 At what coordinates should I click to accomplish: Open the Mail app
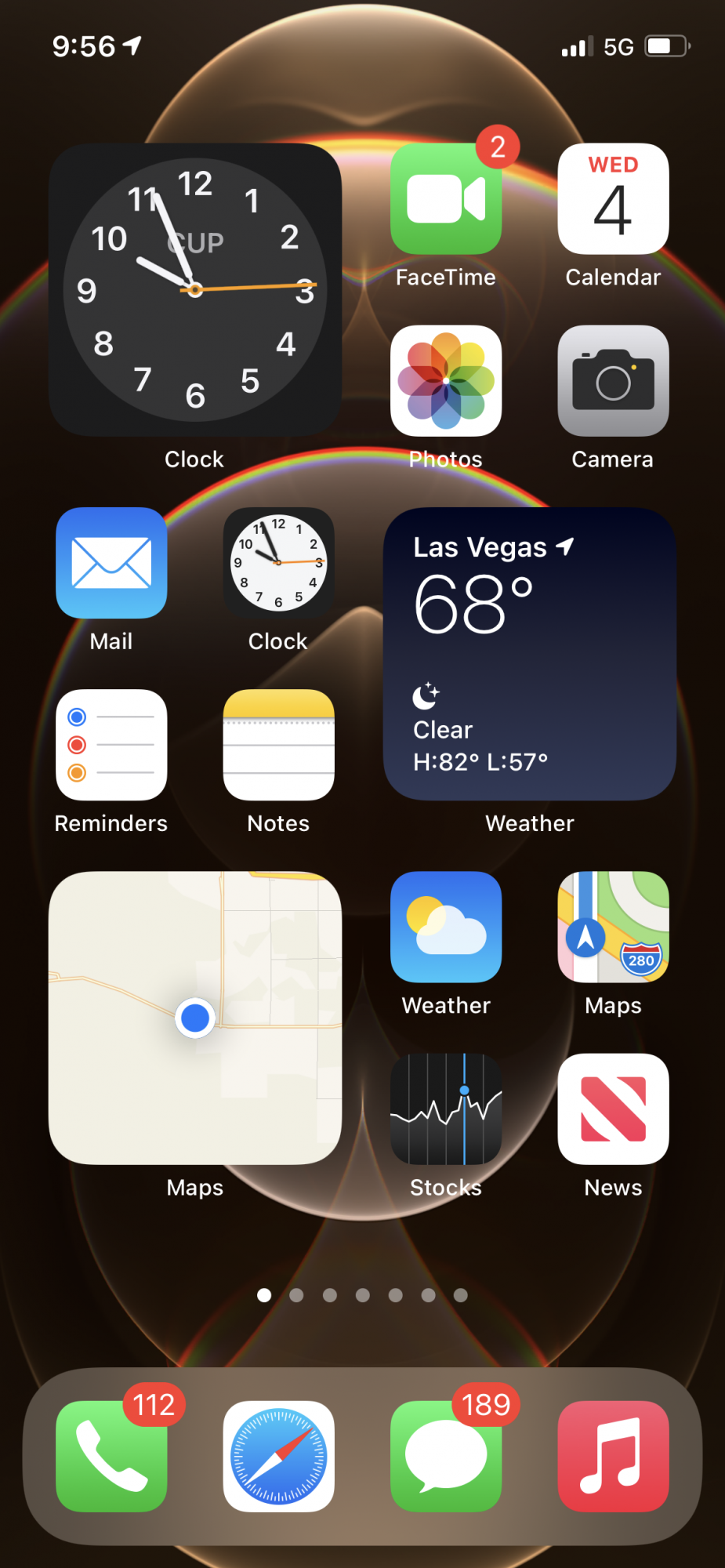point(111,563)
